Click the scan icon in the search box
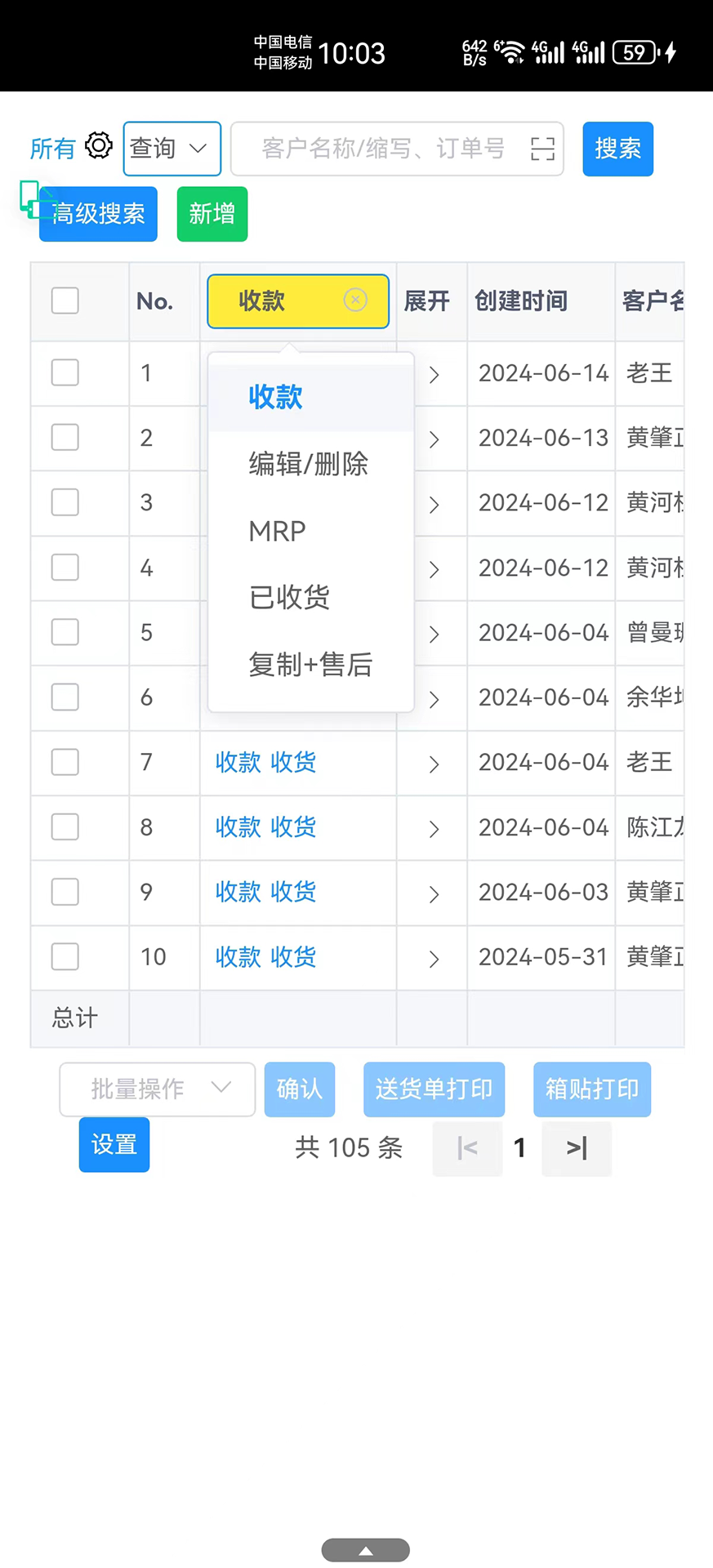 coord(541,149)
